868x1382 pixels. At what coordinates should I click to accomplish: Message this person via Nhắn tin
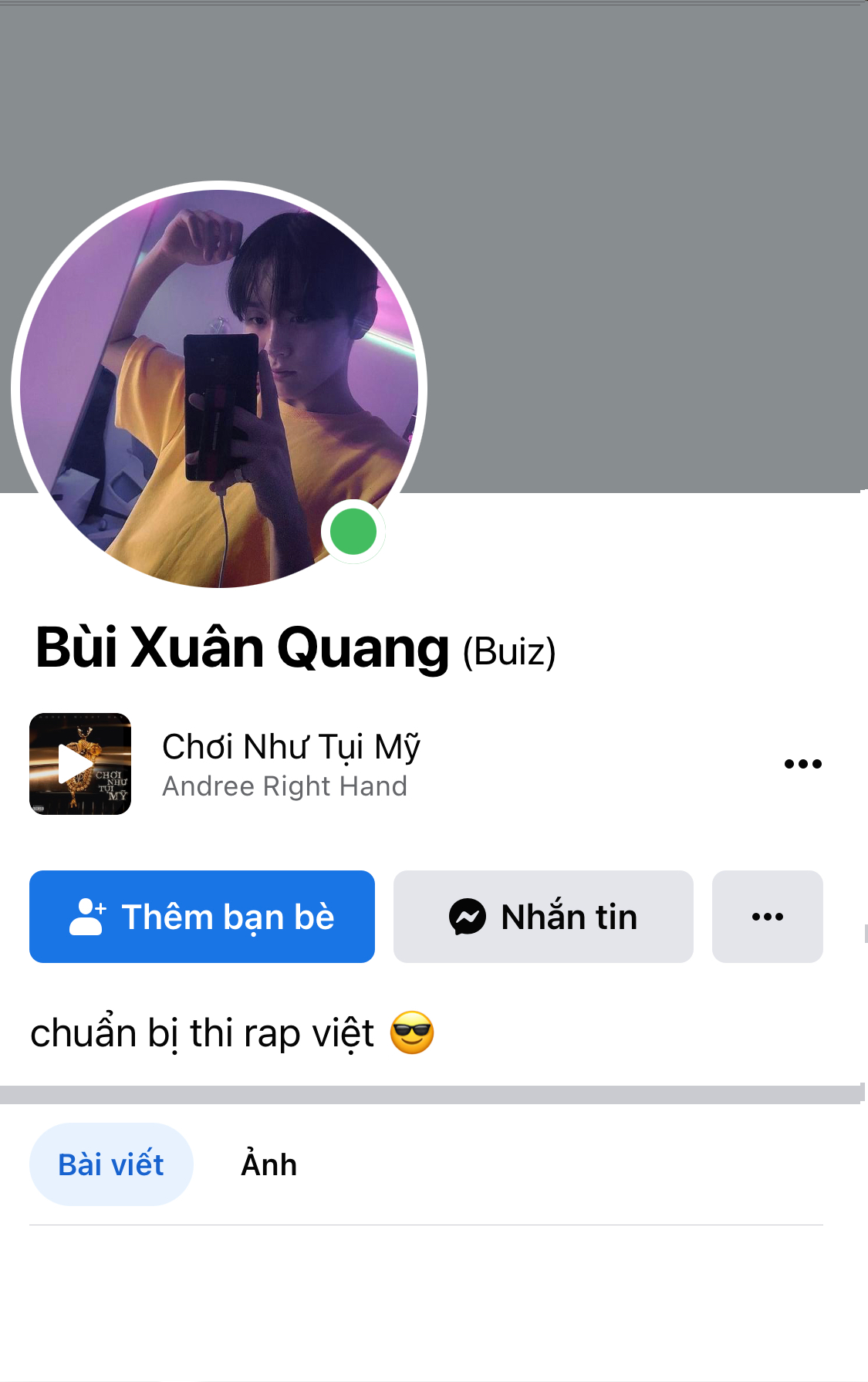(x=543, y=917)
